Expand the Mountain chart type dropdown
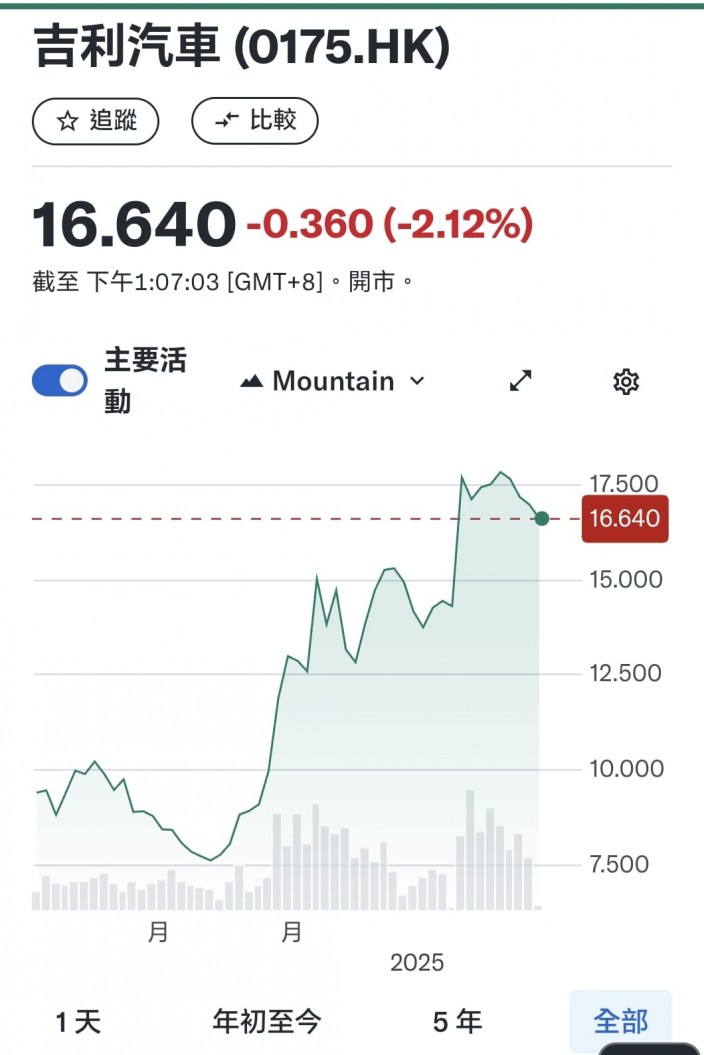The width and height of the screenshot is (704, 1055). click(332, 381)
